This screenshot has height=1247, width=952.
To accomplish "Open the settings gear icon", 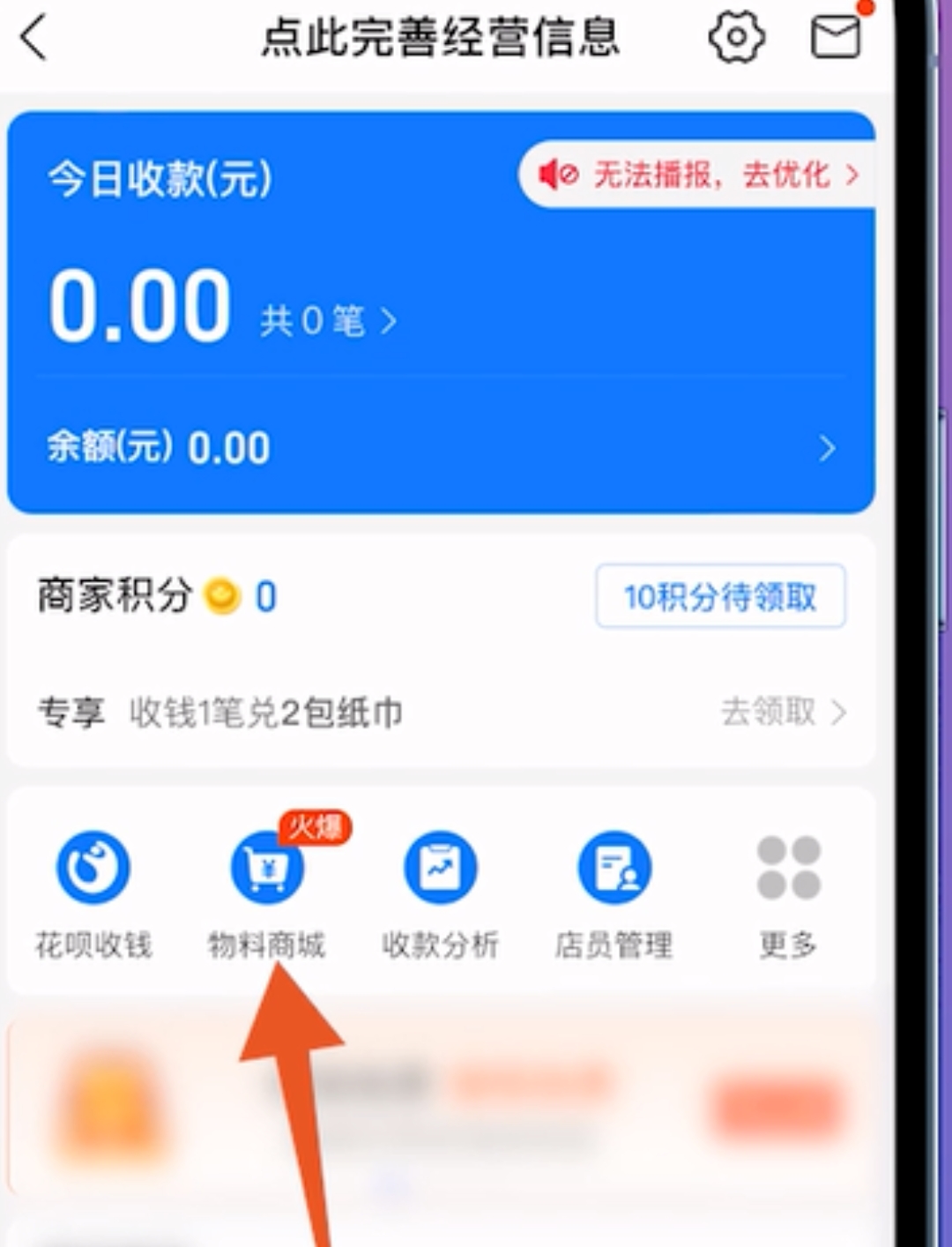I will [736, 37].
